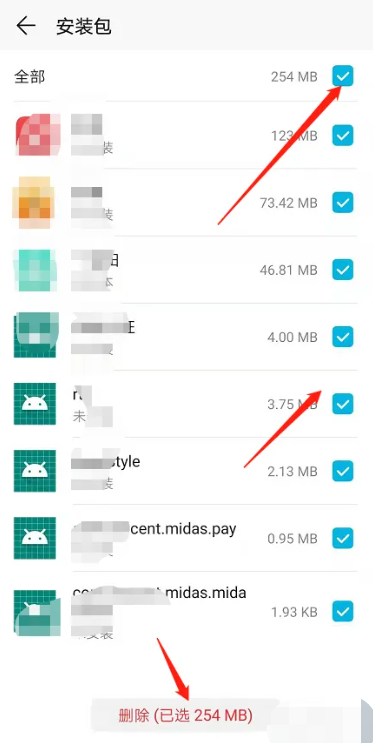Screen dimensions: 373x743
Task: Toggle the 2.13 MB package checkbox
Action: pyautogui.click(x=343, y=471)
